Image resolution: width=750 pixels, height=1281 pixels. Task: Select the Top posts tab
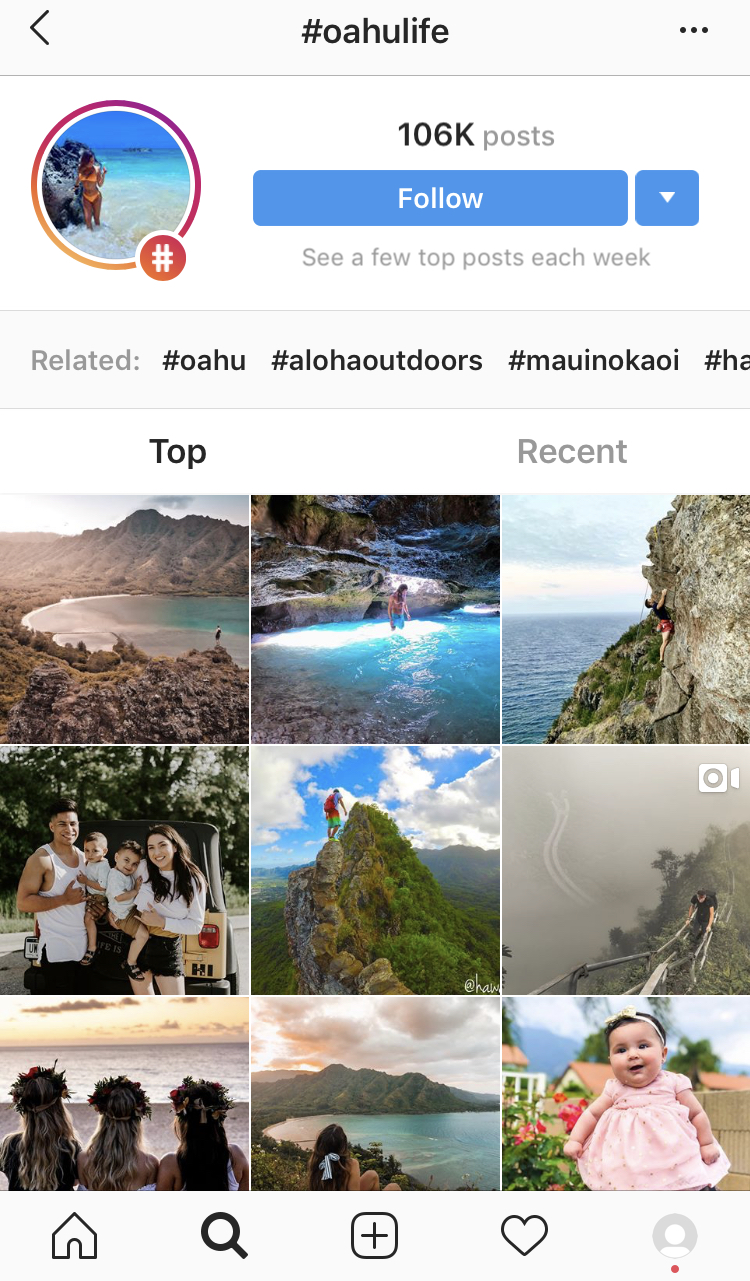178,452
